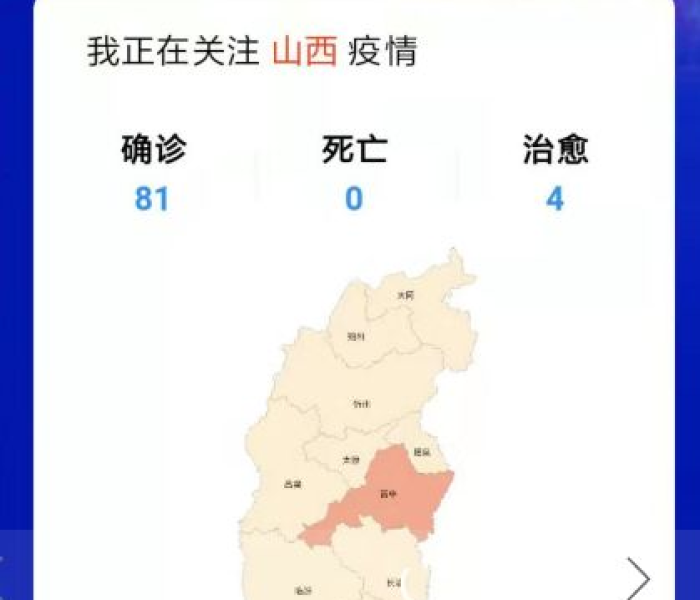Change the followed province 山西
The width and height of the screenshot is (700, 600).
304,52
